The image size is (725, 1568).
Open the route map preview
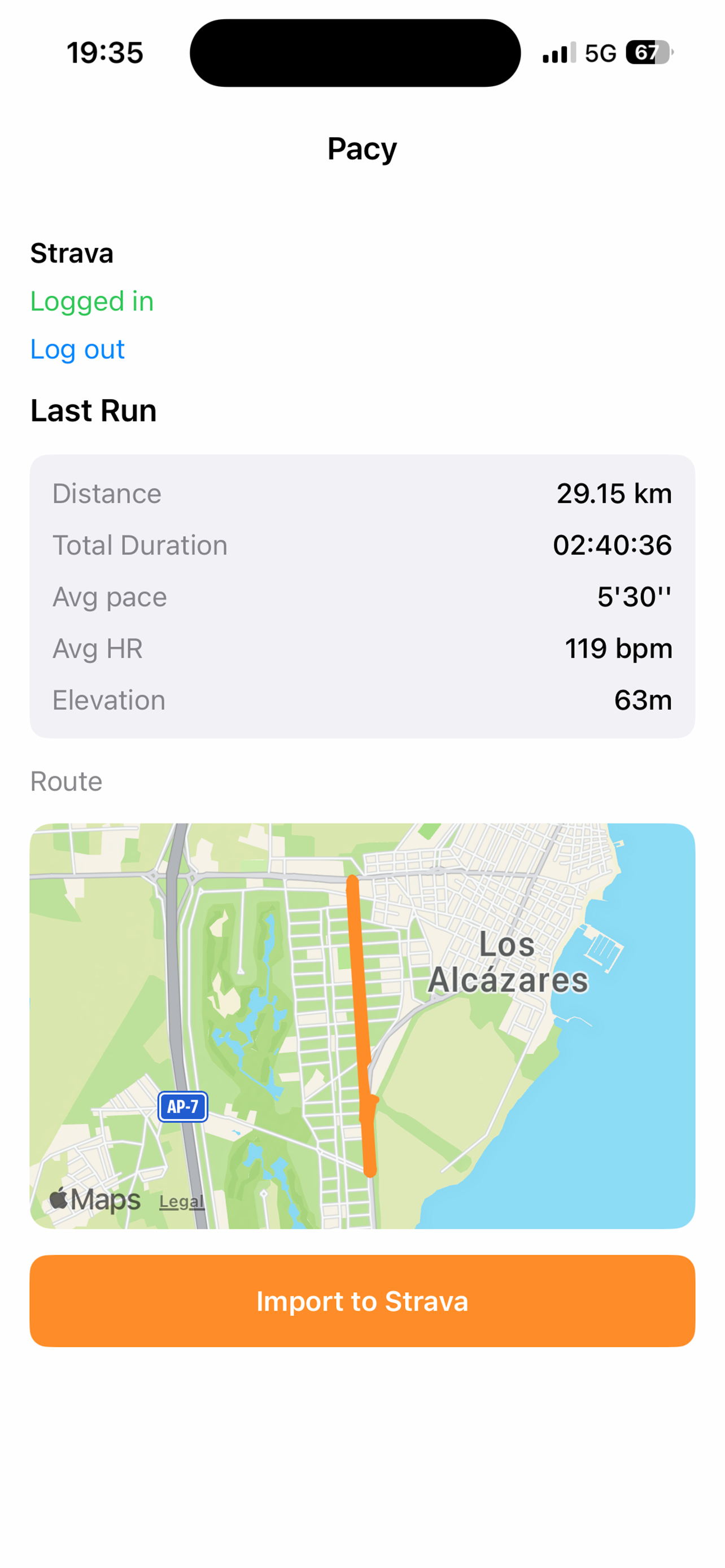(362, 1026)
